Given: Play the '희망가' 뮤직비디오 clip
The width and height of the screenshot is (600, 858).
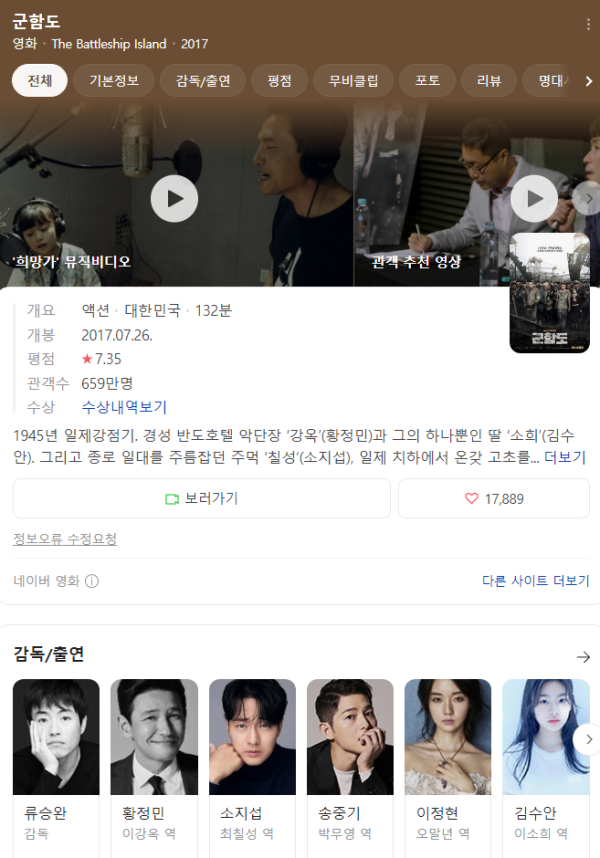Looking at the screenshot, I should [174, 198].
